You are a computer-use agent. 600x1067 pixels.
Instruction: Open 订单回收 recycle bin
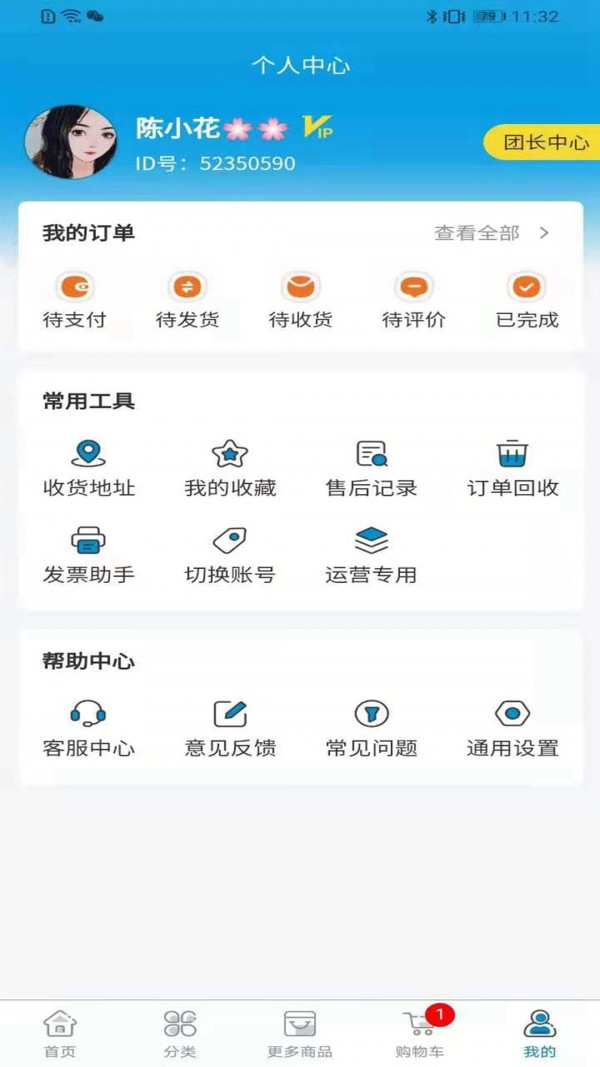coord(512,468)
